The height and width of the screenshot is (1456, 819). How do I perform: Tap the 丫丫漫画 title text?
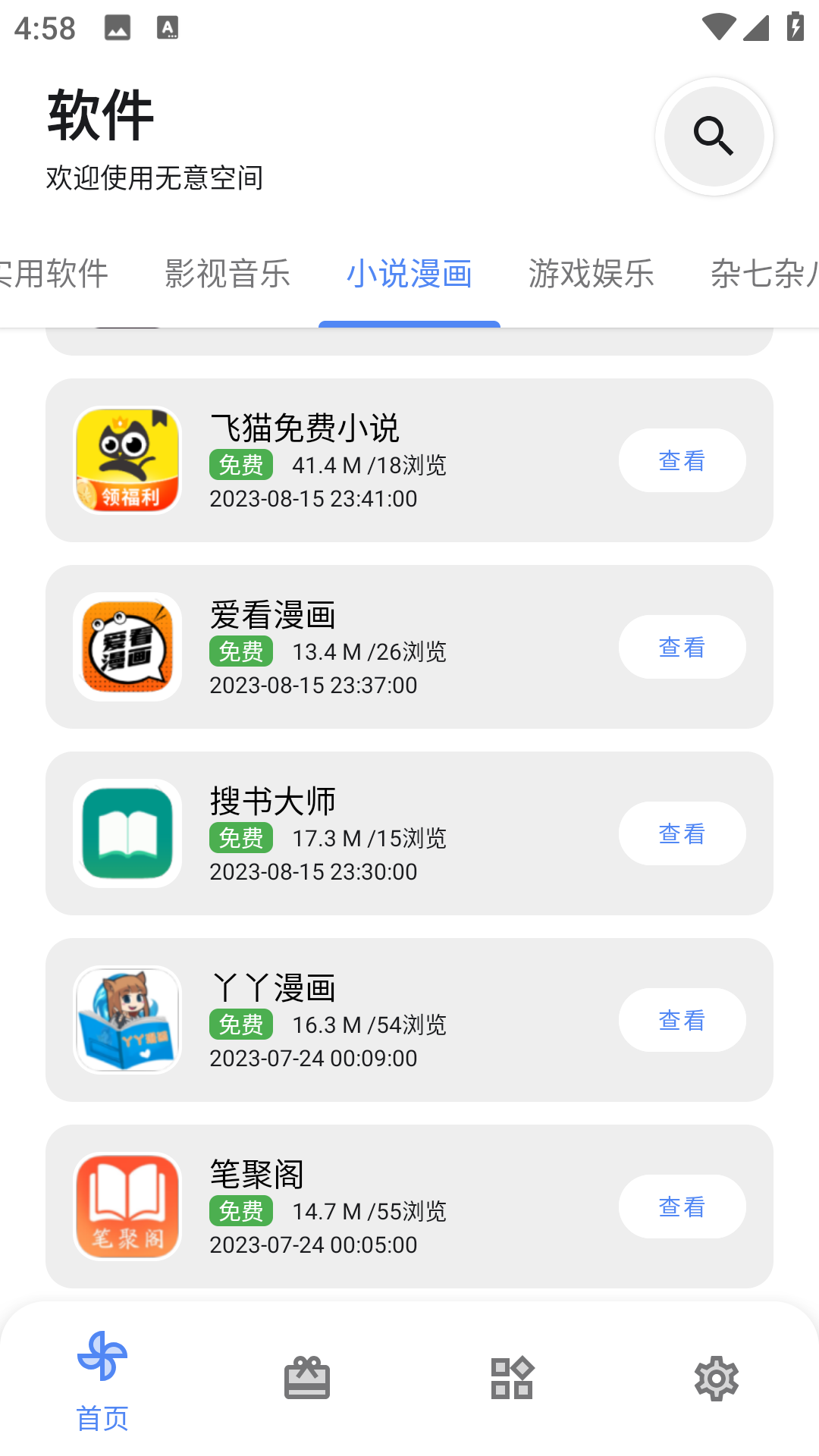click(x=273, y=987)
